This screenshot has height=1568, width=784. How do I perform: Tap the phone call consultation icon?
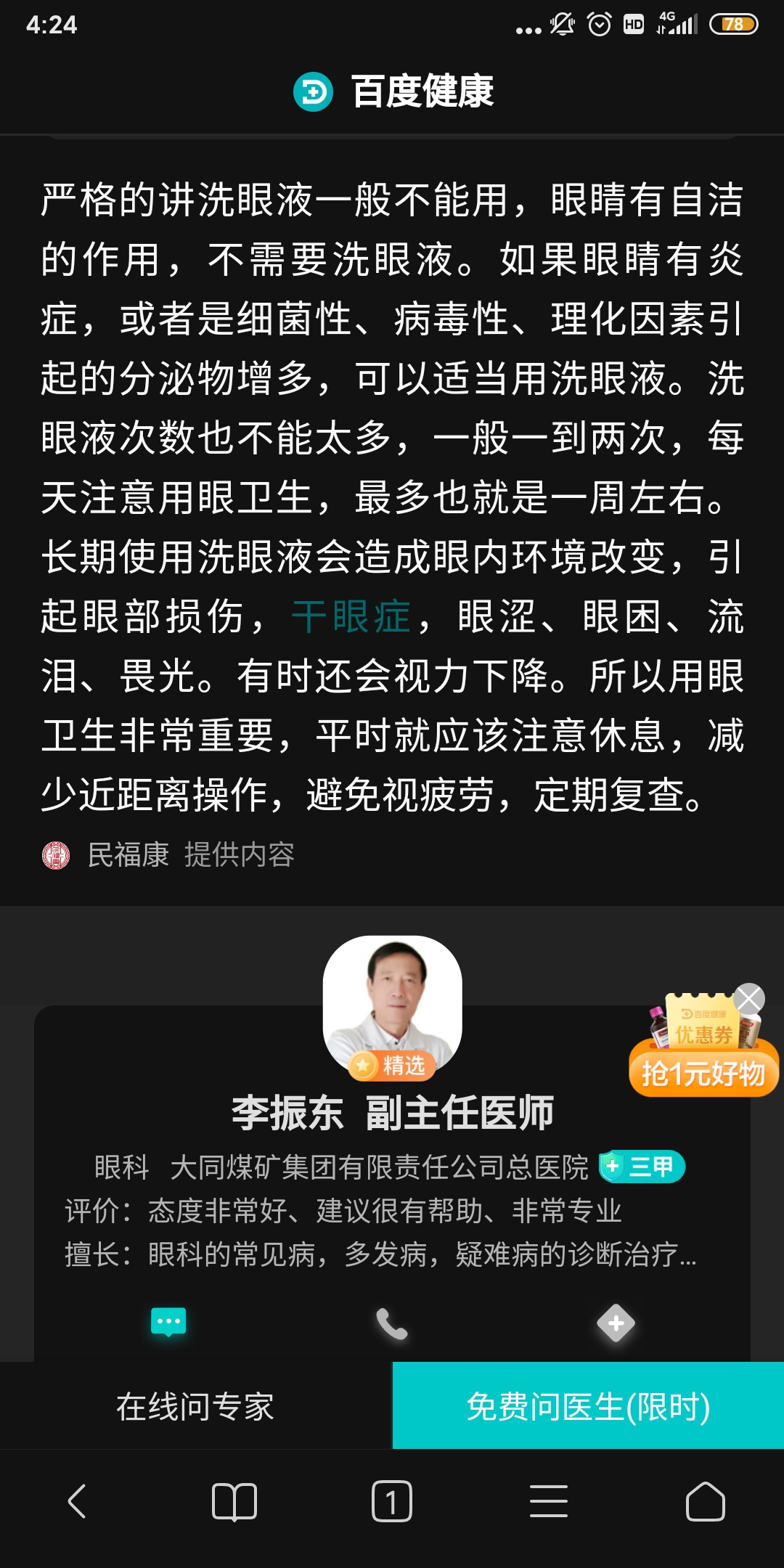392,1324
